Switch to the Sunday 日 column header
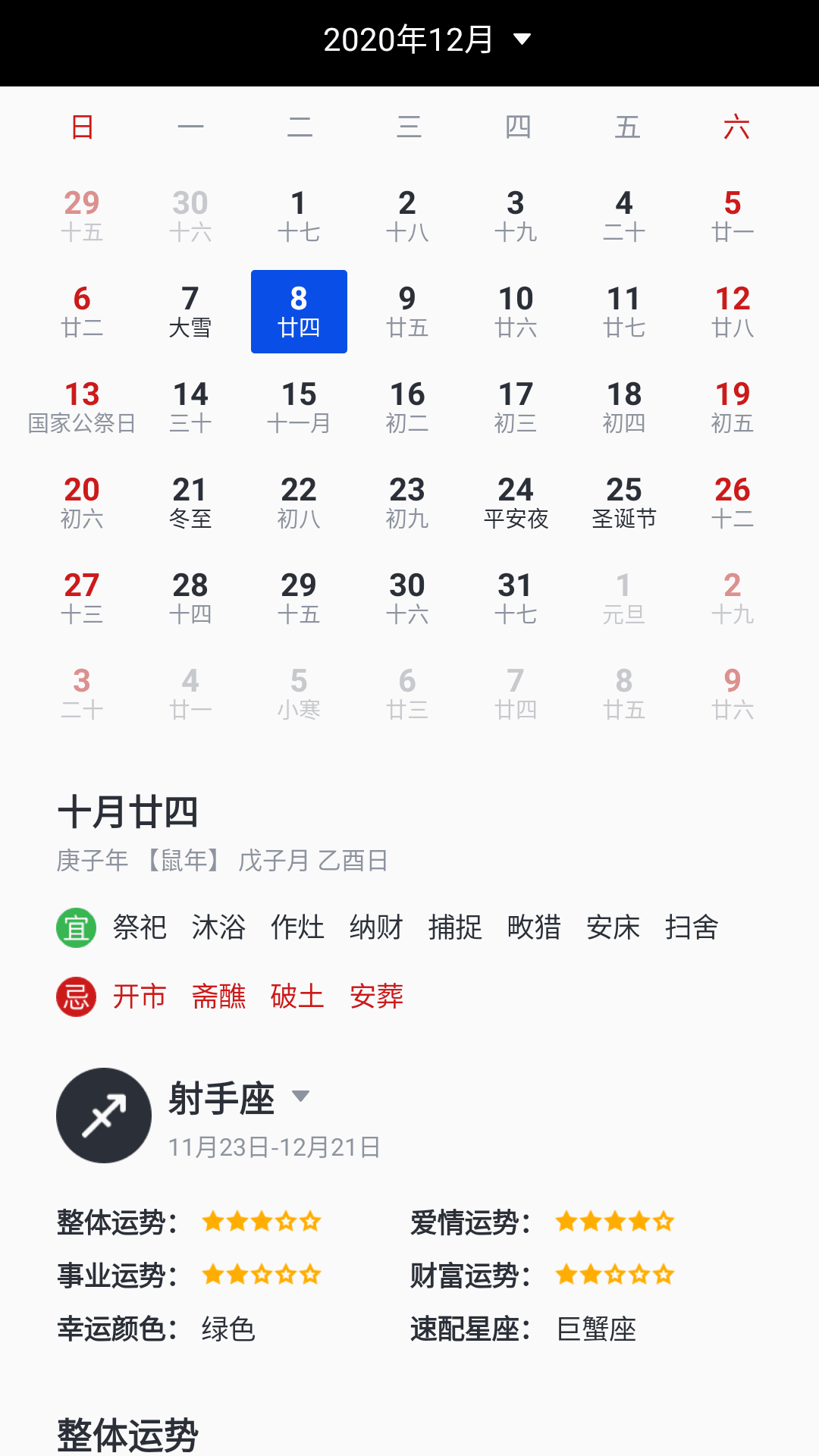This screenshot has width=819, height=1456. click(82, 127)
